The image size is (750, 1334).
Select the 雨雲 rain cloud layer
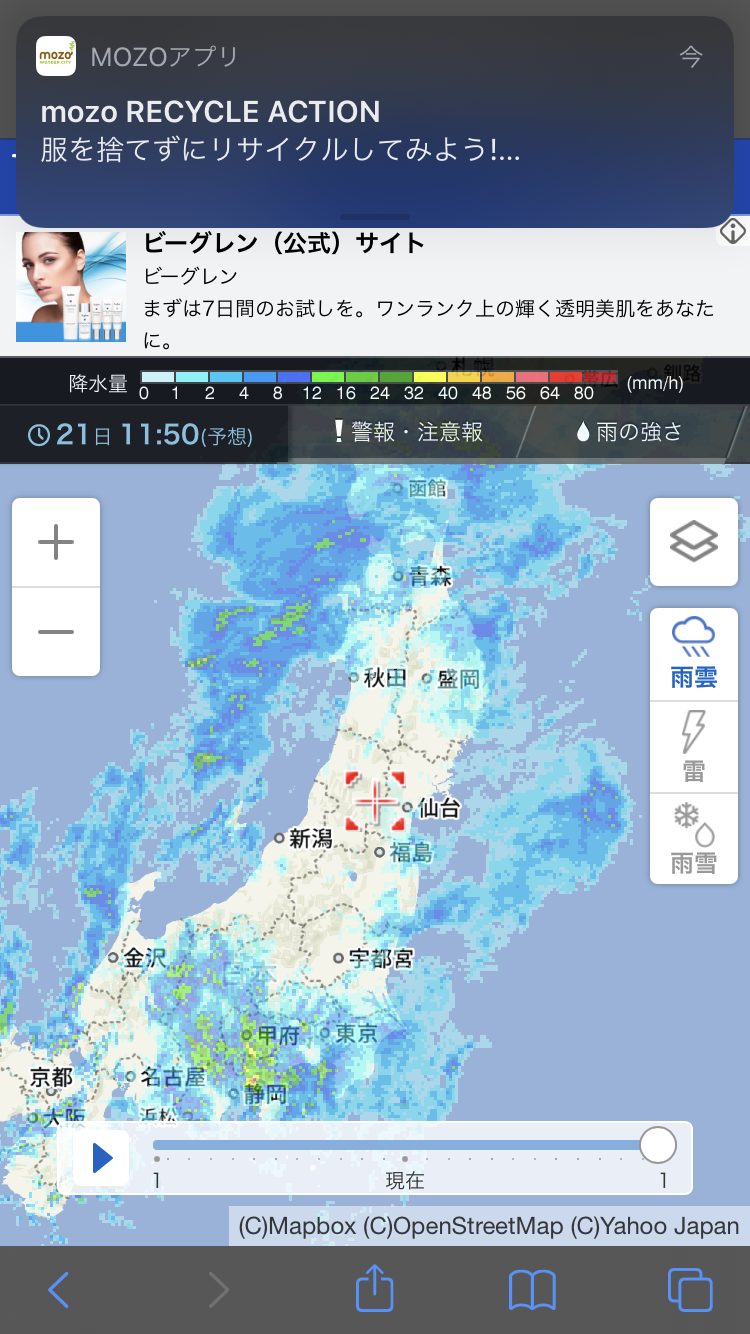[693, 654]
